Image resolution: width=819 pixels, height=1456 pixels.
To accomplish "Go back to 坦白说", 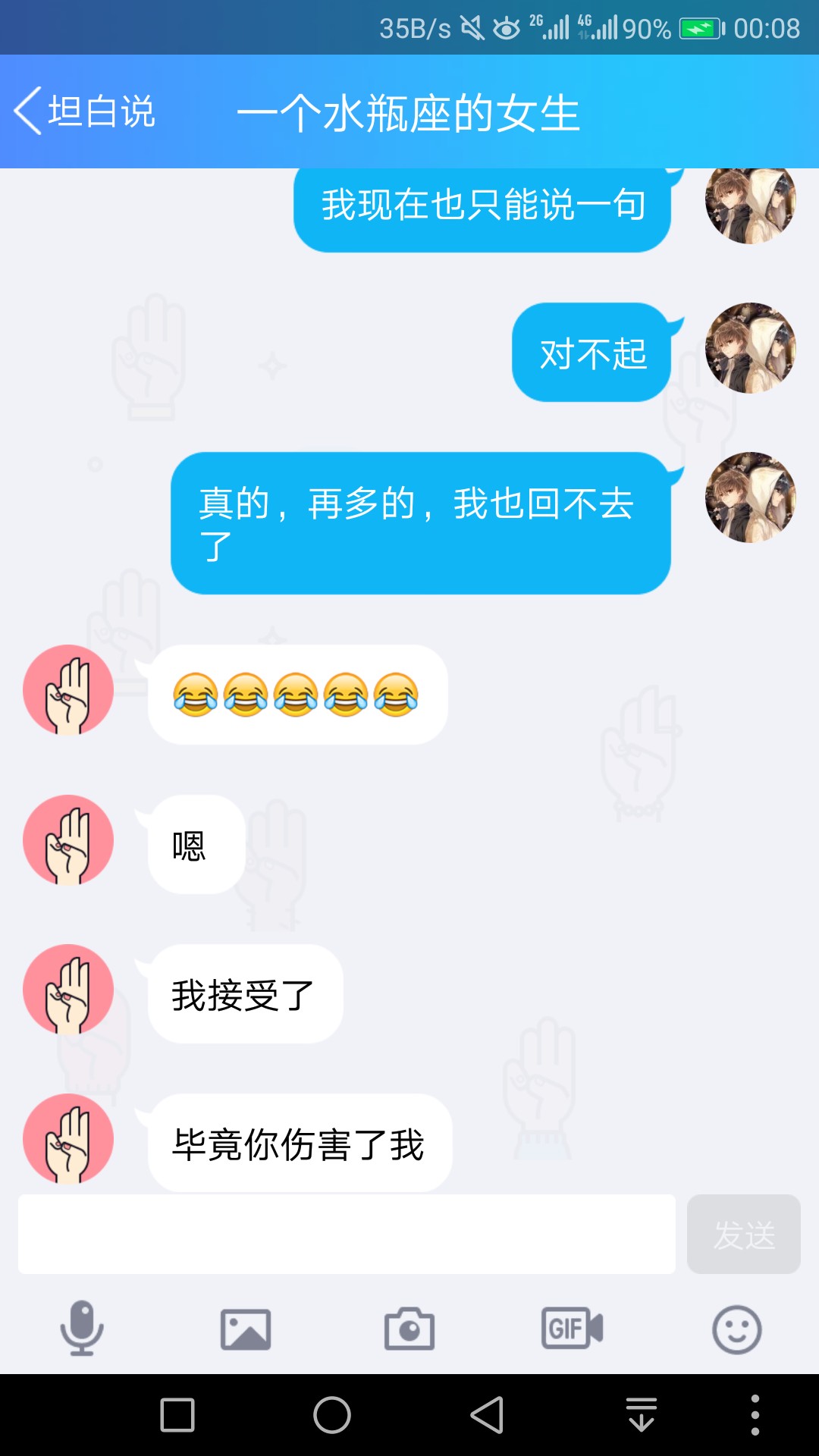I will [x=85, y=111].
